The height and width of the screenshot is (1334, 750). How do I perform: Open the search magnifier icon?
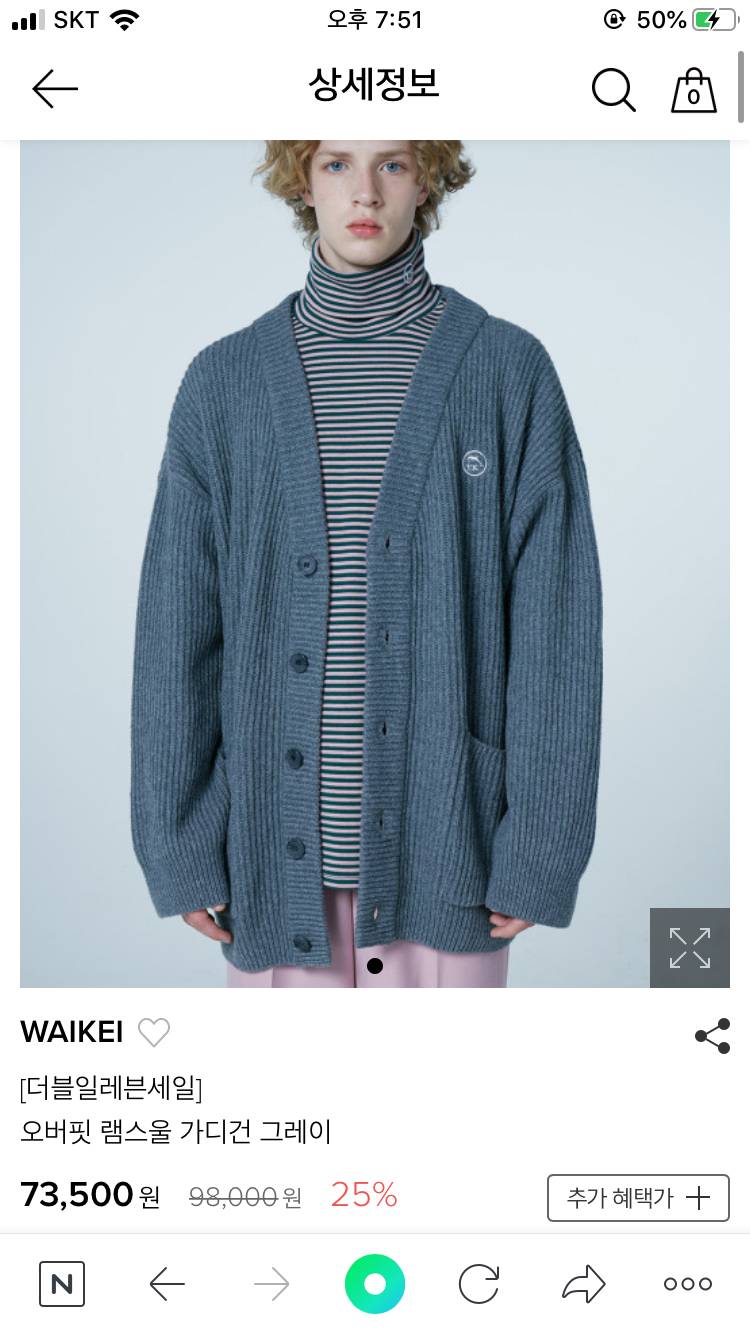point(613,90)
